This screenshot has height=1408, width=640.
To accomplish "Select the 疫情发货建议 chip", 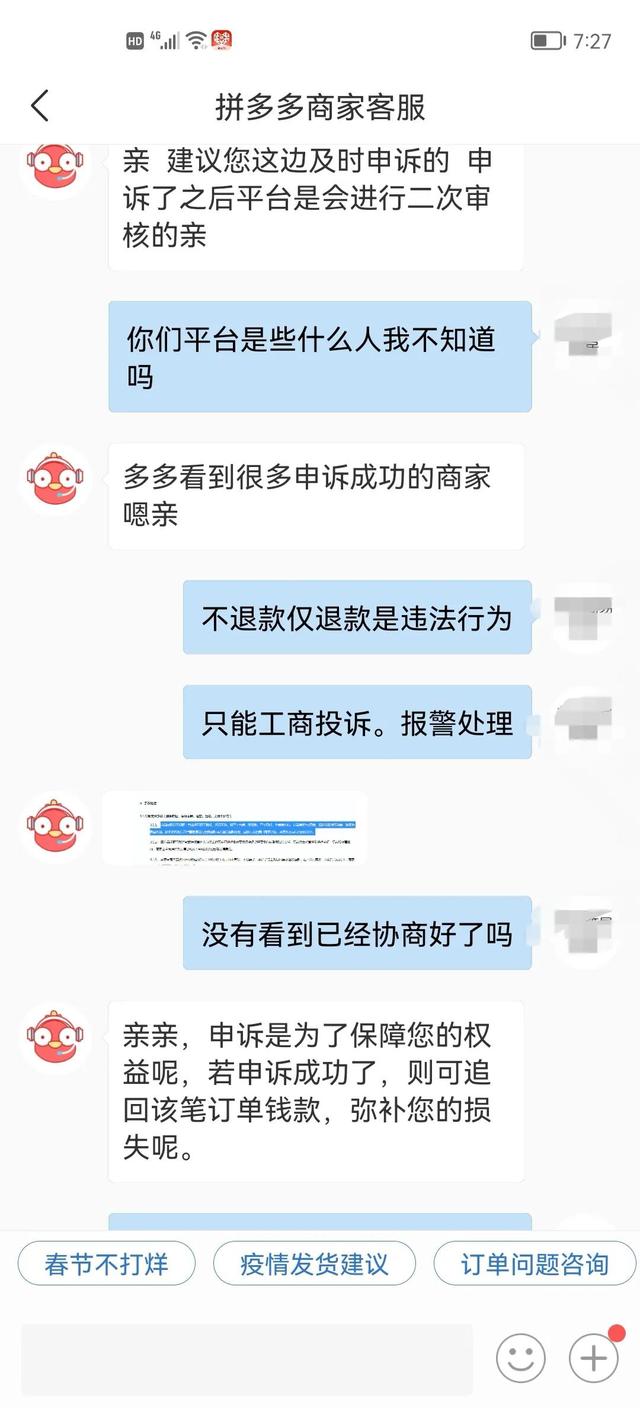I will [314, 1264].
